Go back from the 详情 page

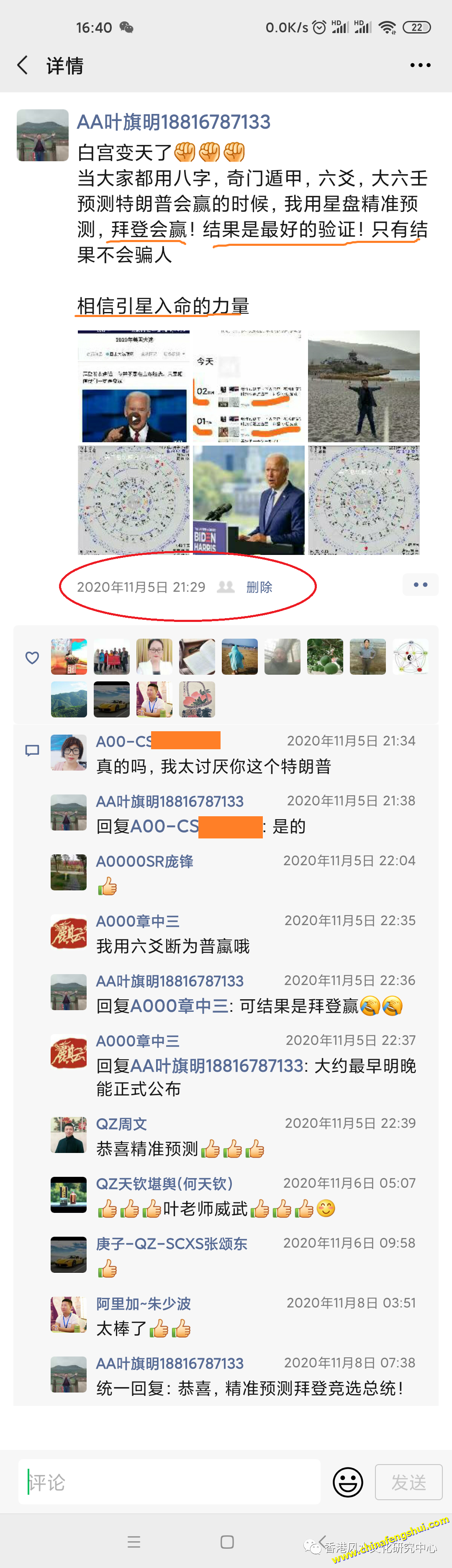click(23, 65)
